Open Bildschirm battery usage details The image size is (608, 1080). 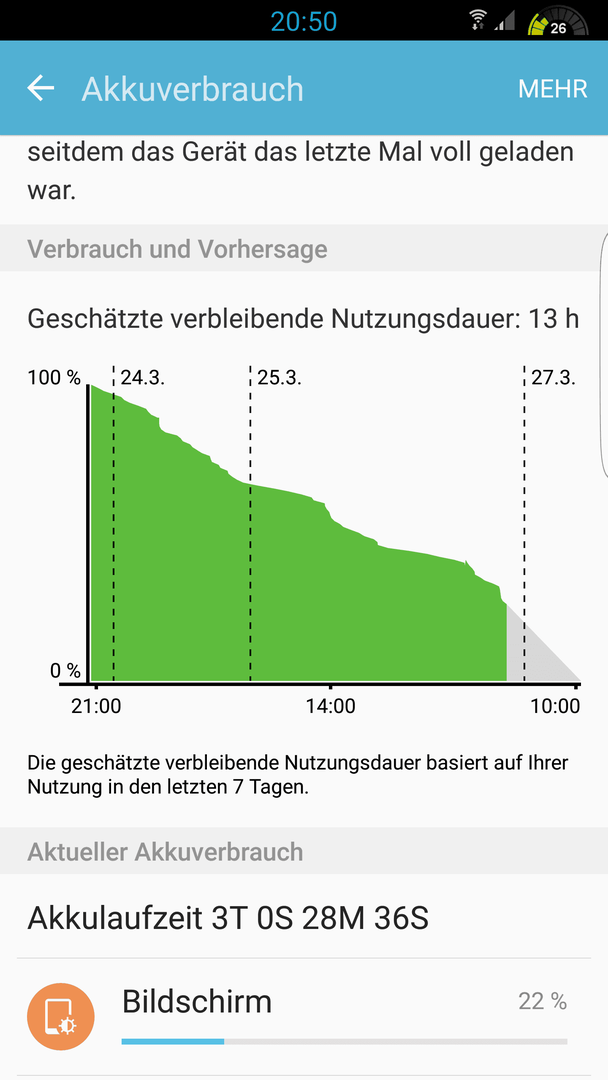click(304, 1017)
